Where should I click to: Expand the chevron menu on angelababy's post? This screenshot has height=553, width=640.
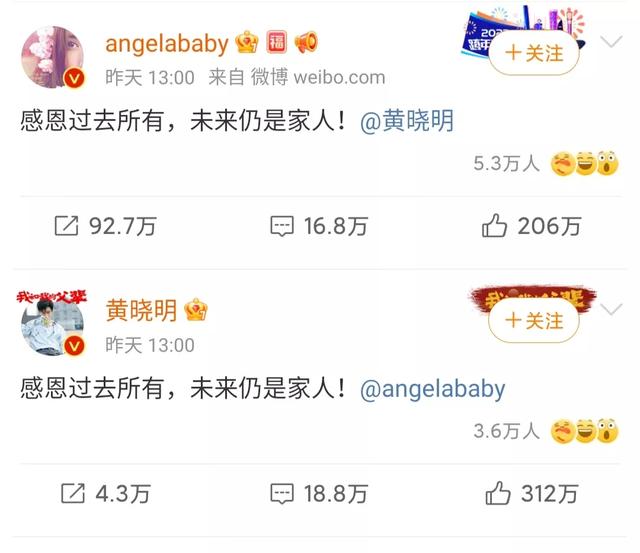[x=611, y=43]
